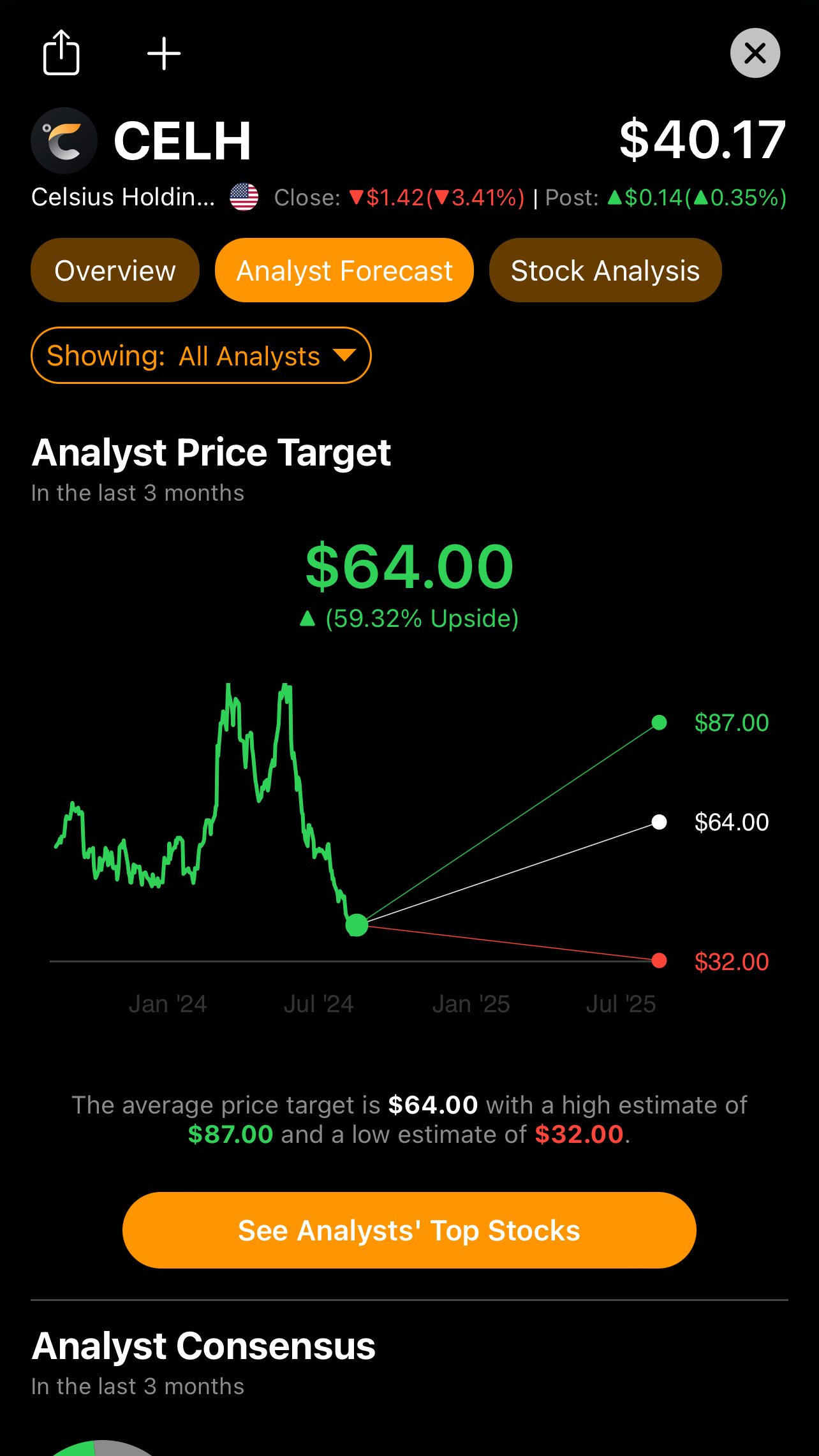Switch to the Overview tab
Viewport: 819px width, 1456px height.
point(115,270)
